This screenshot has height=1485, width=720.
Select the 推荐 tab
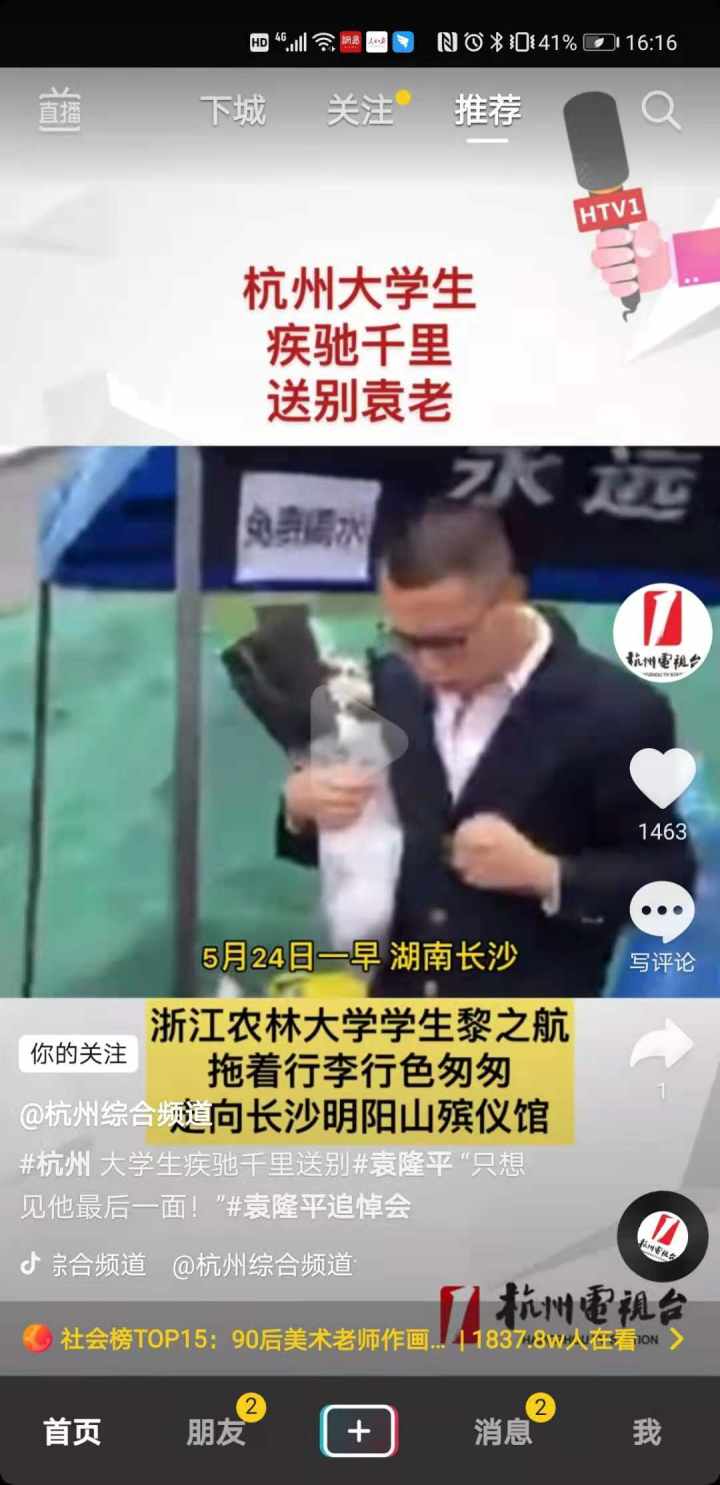tap(487, 110)
